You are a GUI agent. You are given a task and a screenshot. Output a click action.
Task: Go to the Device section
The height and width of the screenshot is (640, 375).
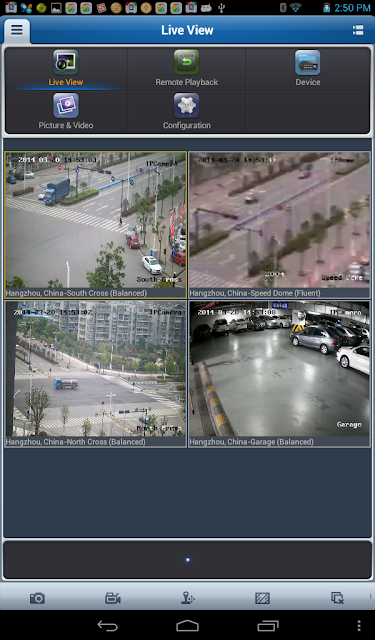pos(308,69)
